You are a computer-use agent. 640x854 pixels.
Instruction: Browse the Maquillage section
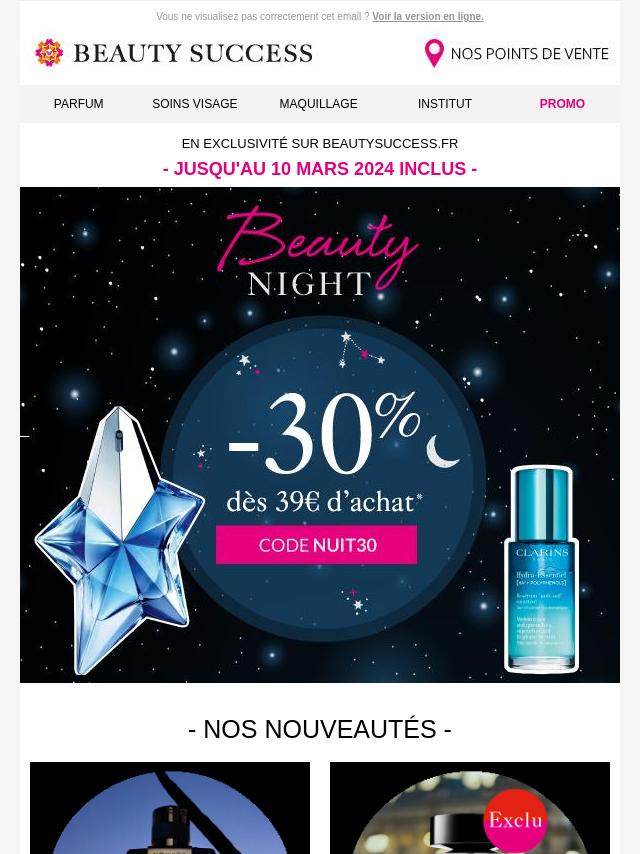[318, 104]
